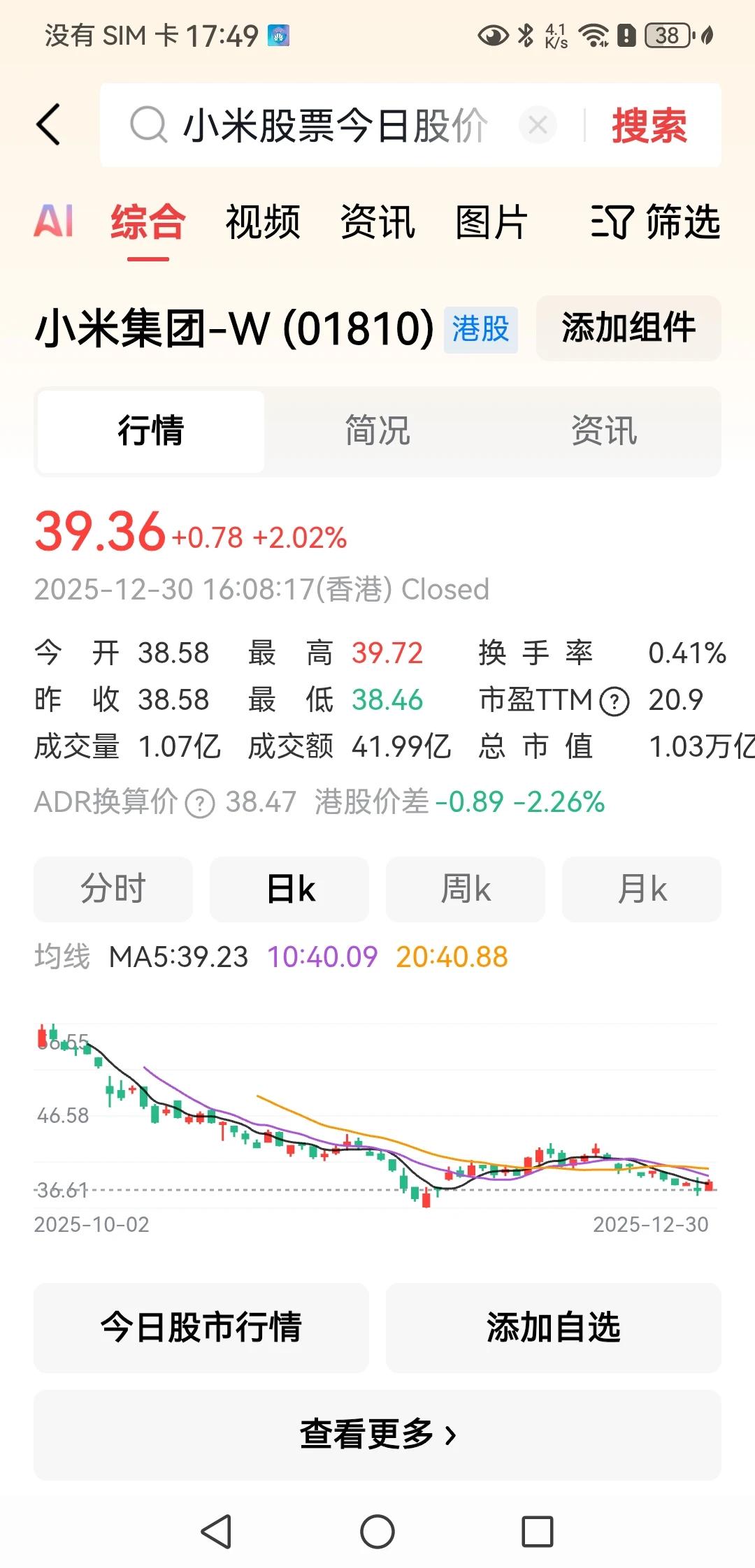Viewport: 755px width, 1568px height.
Task: Switch chart to 月k view
Action: (x=641, y=889)
